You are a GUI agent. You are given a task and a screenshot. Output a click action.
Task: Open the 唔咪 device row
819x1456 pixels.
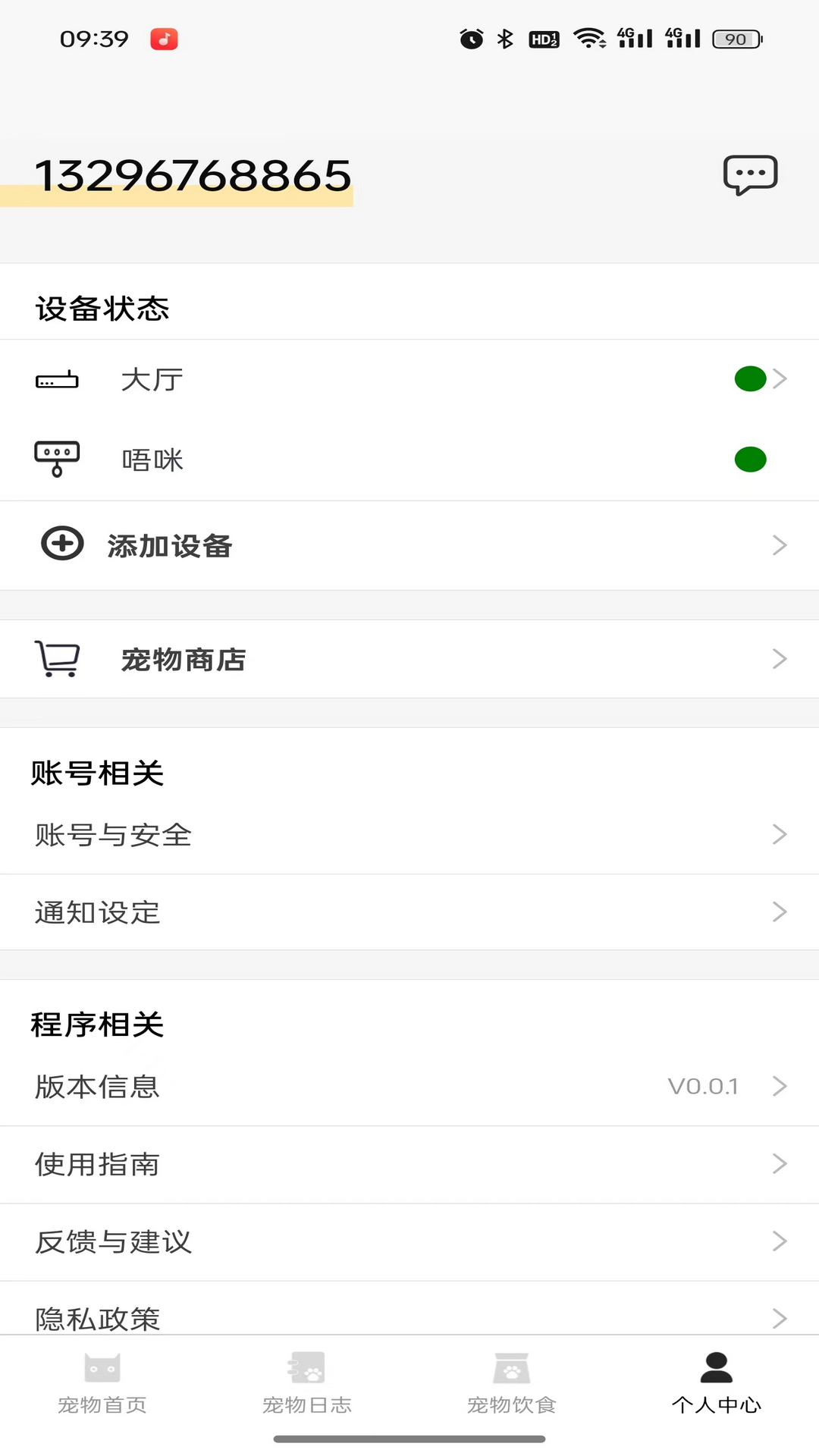coord(409,460)
